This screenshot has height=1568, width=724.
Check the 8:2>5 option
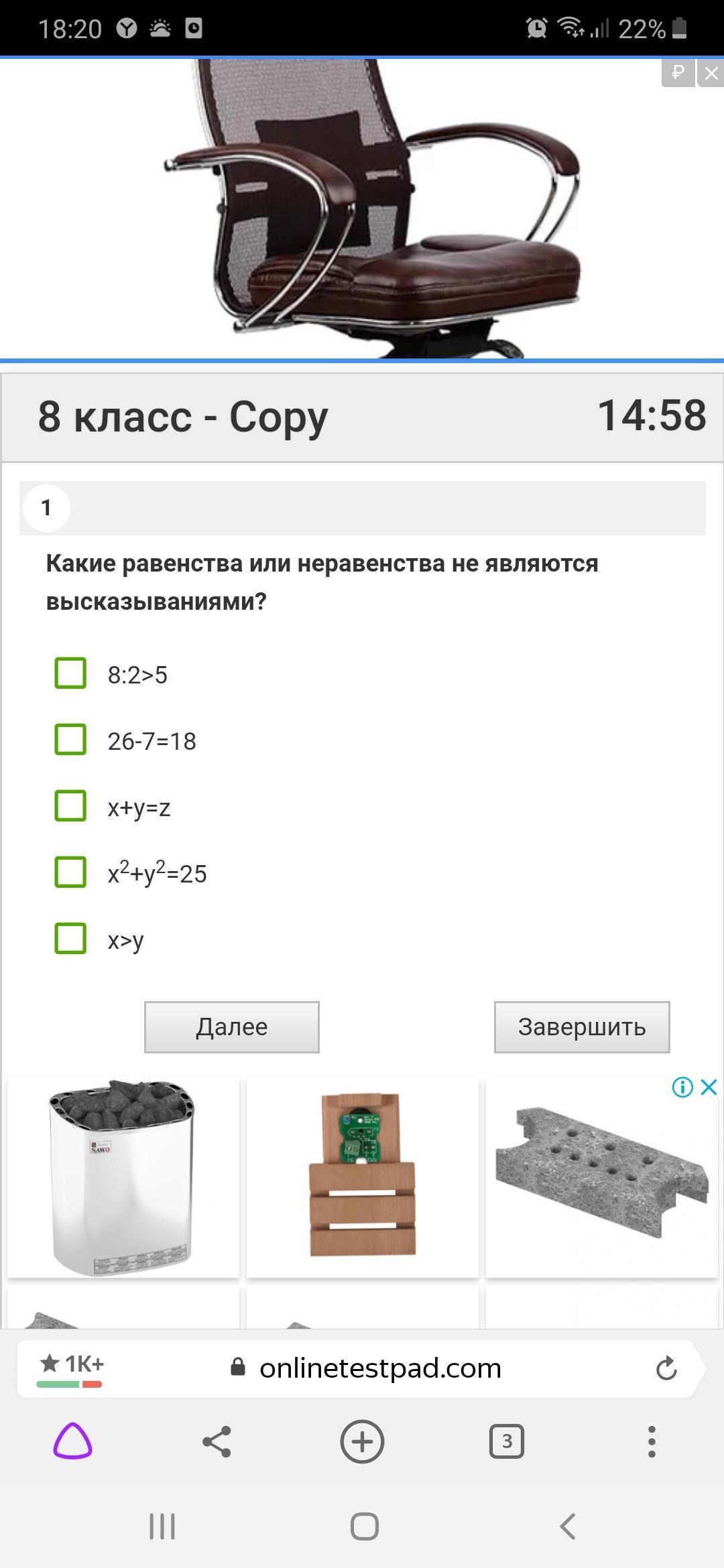click(70, 673)
